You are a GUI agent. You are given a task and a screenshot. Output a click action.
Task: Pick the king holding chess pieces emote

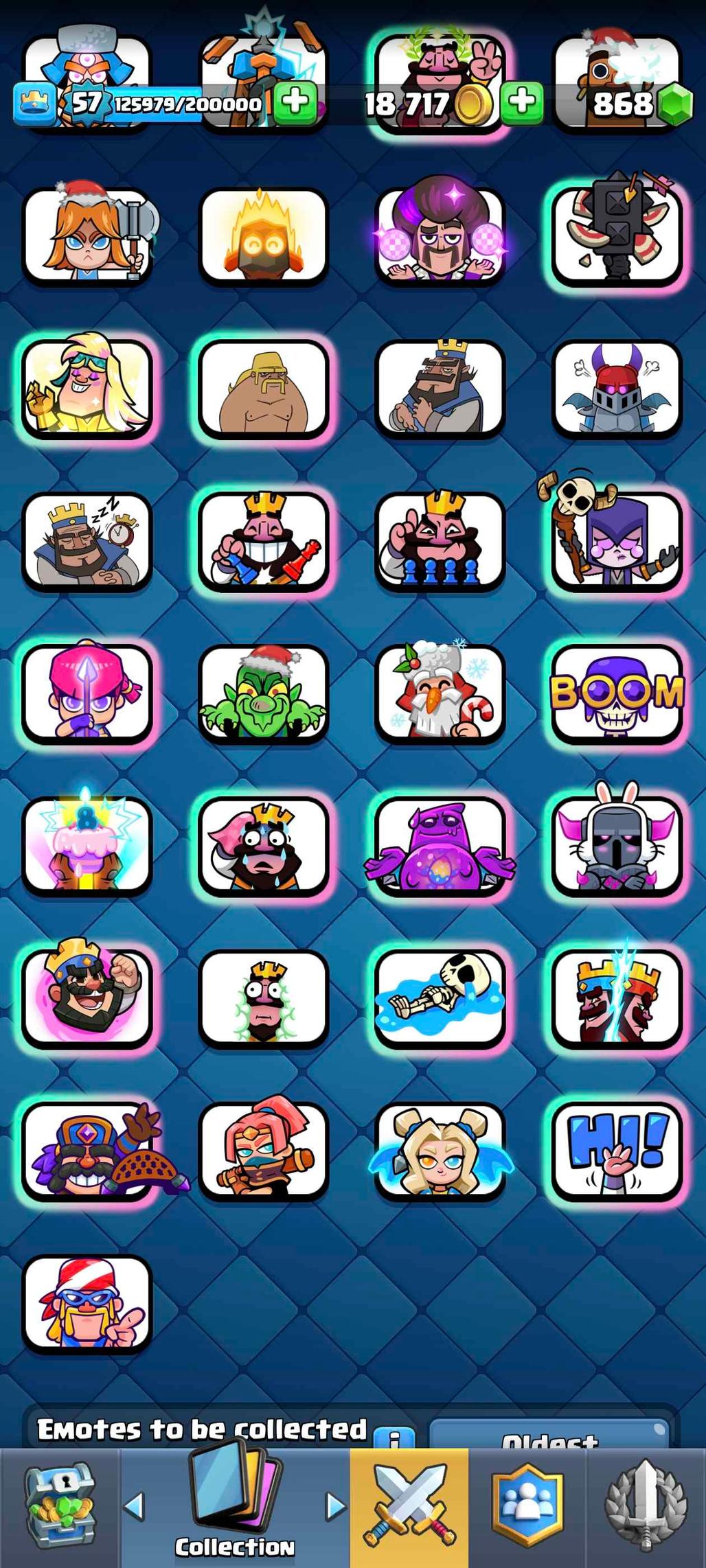(264, 541)
